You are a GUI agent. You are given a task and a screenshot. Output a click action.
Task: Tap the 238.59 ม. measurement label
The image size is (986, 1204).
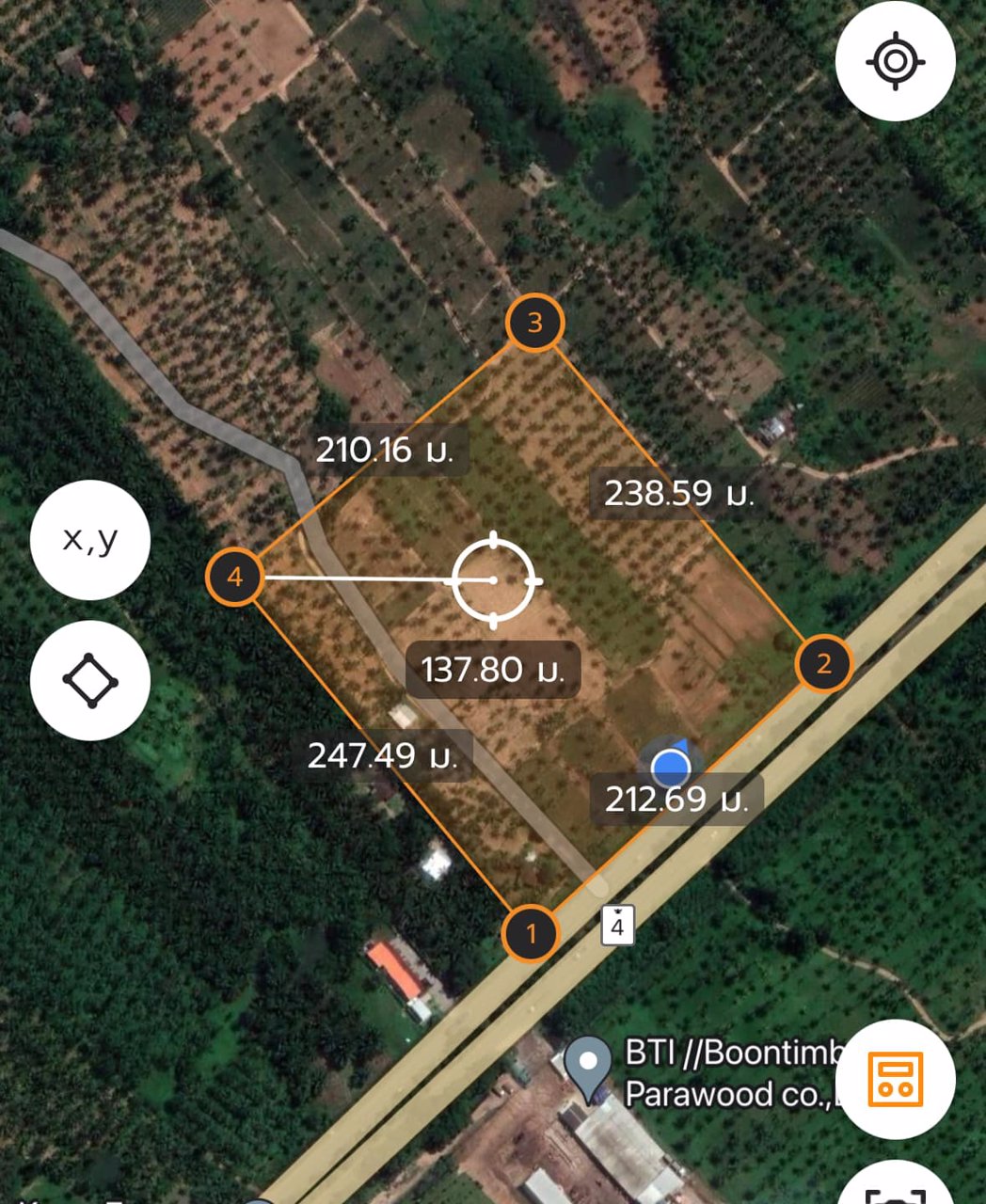680,494
